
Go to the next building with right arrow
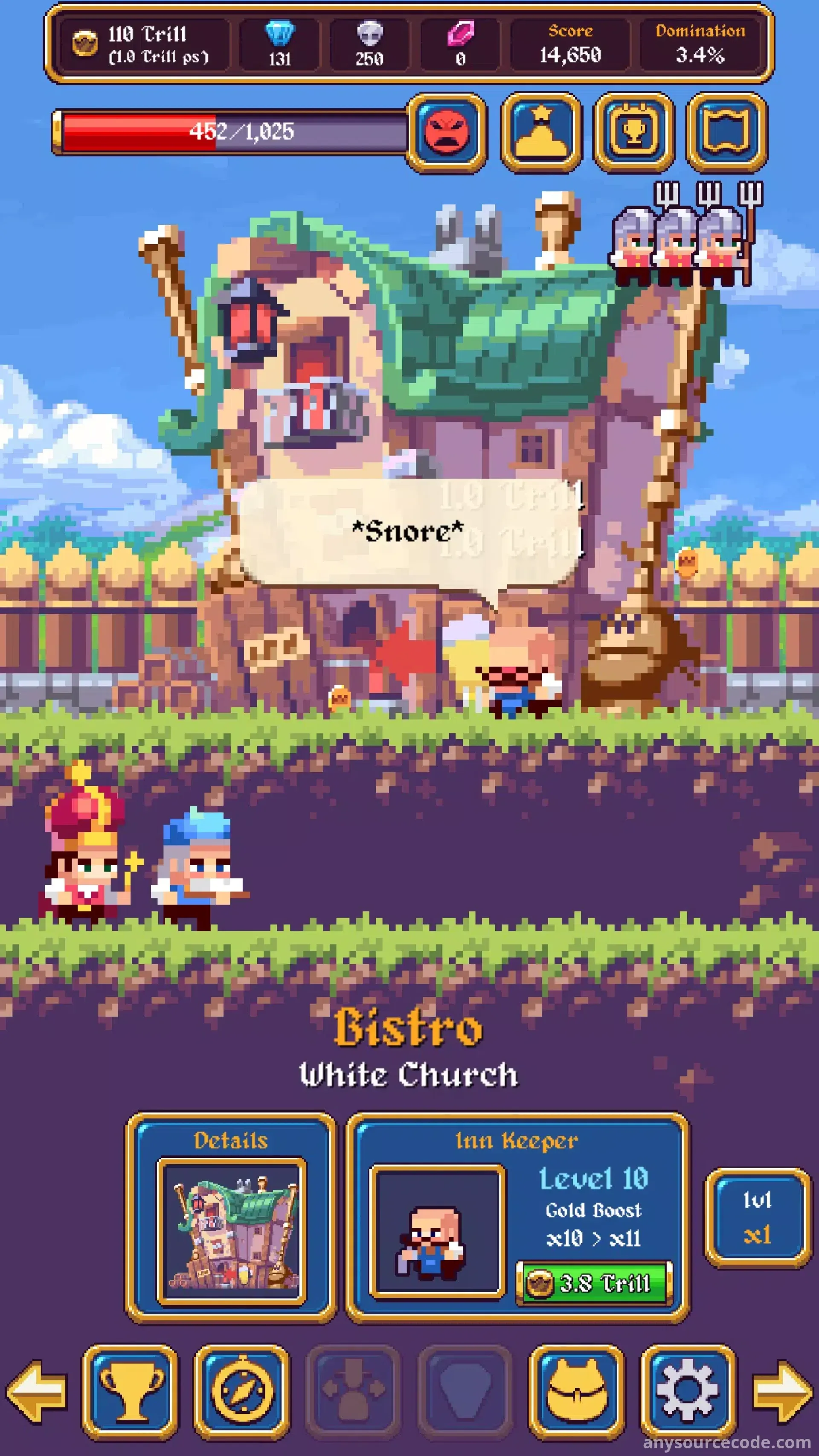coord(783,1392)
